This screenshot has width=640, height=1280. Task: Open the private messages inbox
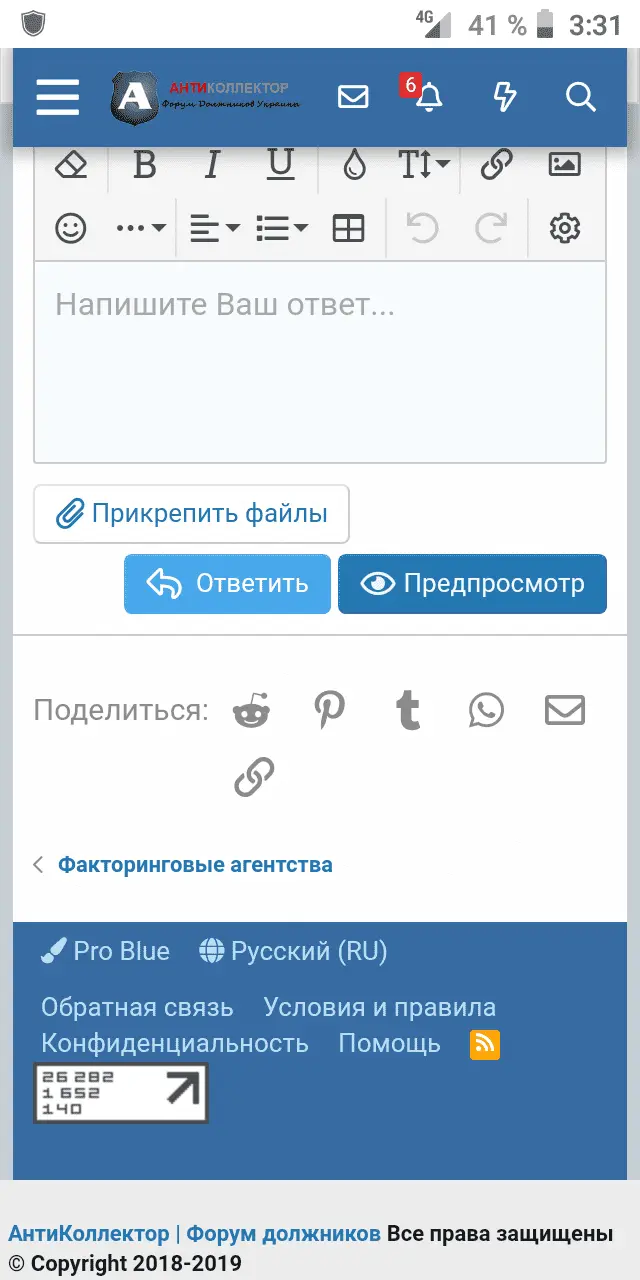coord(353,97)
